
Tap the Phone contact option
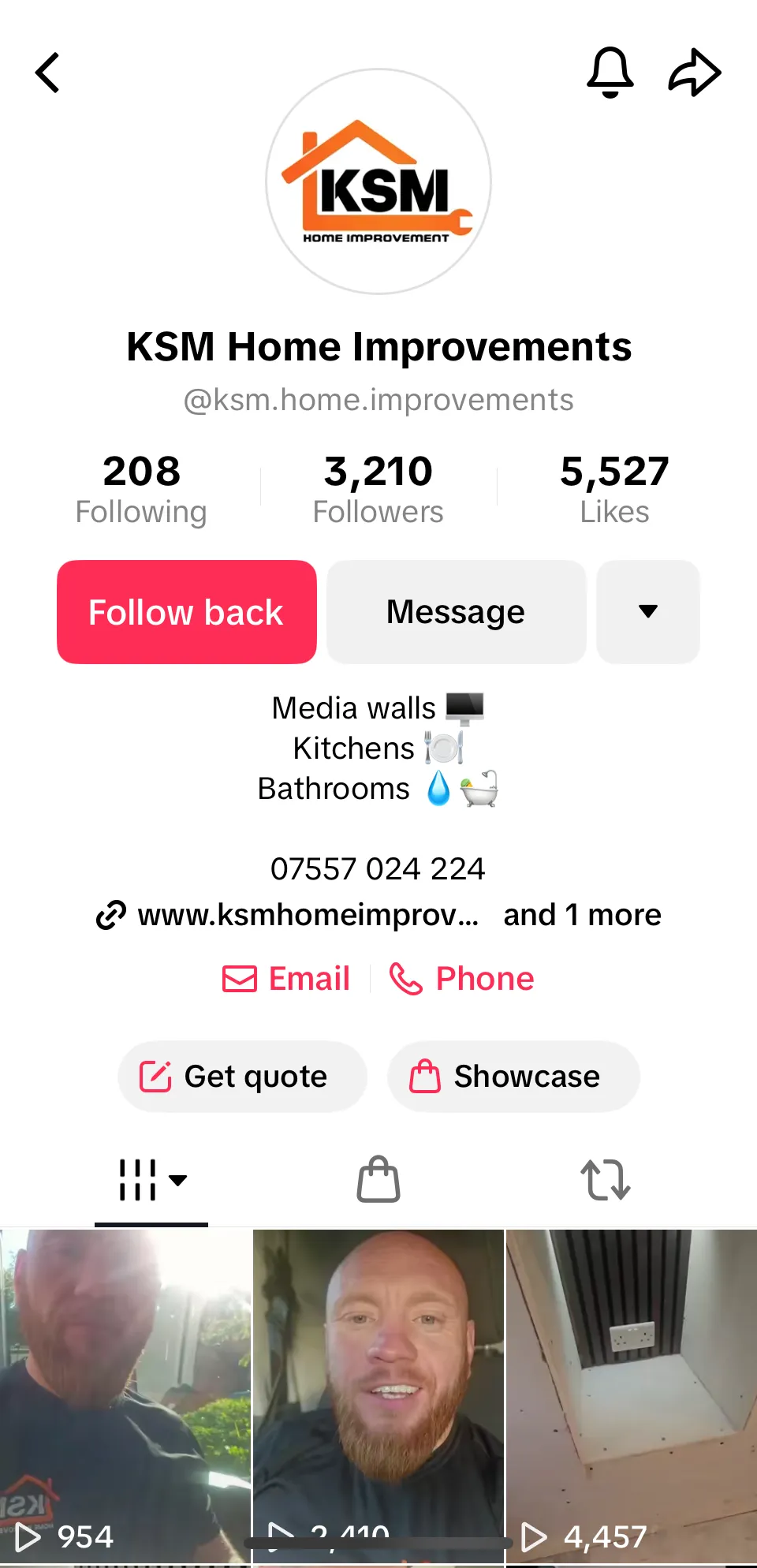(x=462, y=979)
